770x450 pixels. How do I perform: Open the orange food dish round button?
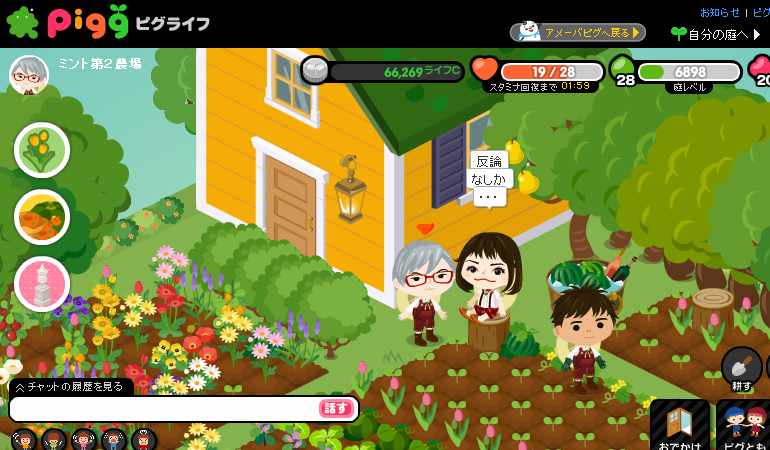coord(42,217)
